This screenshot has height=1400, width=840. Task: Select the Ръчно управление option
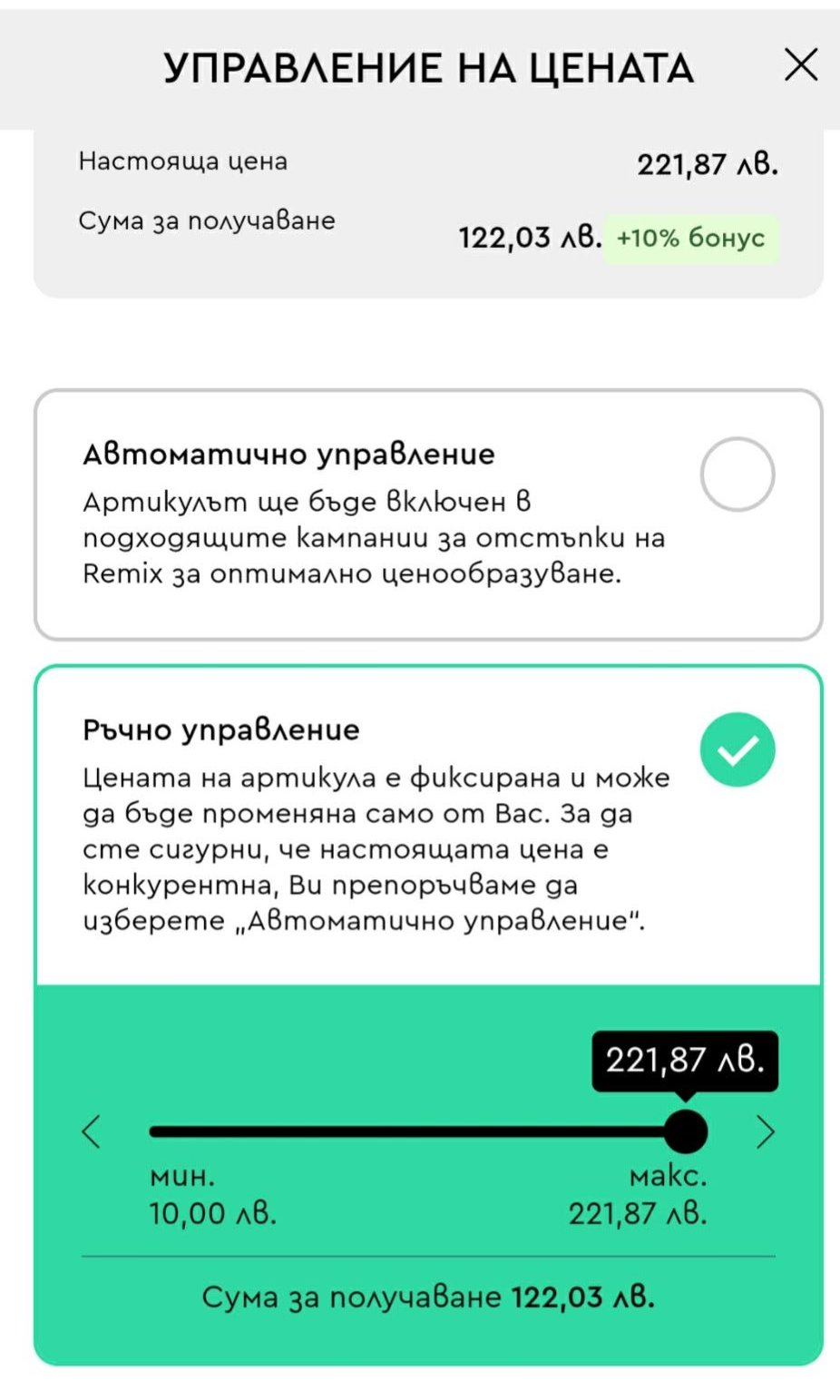click(x=737, y=750)
